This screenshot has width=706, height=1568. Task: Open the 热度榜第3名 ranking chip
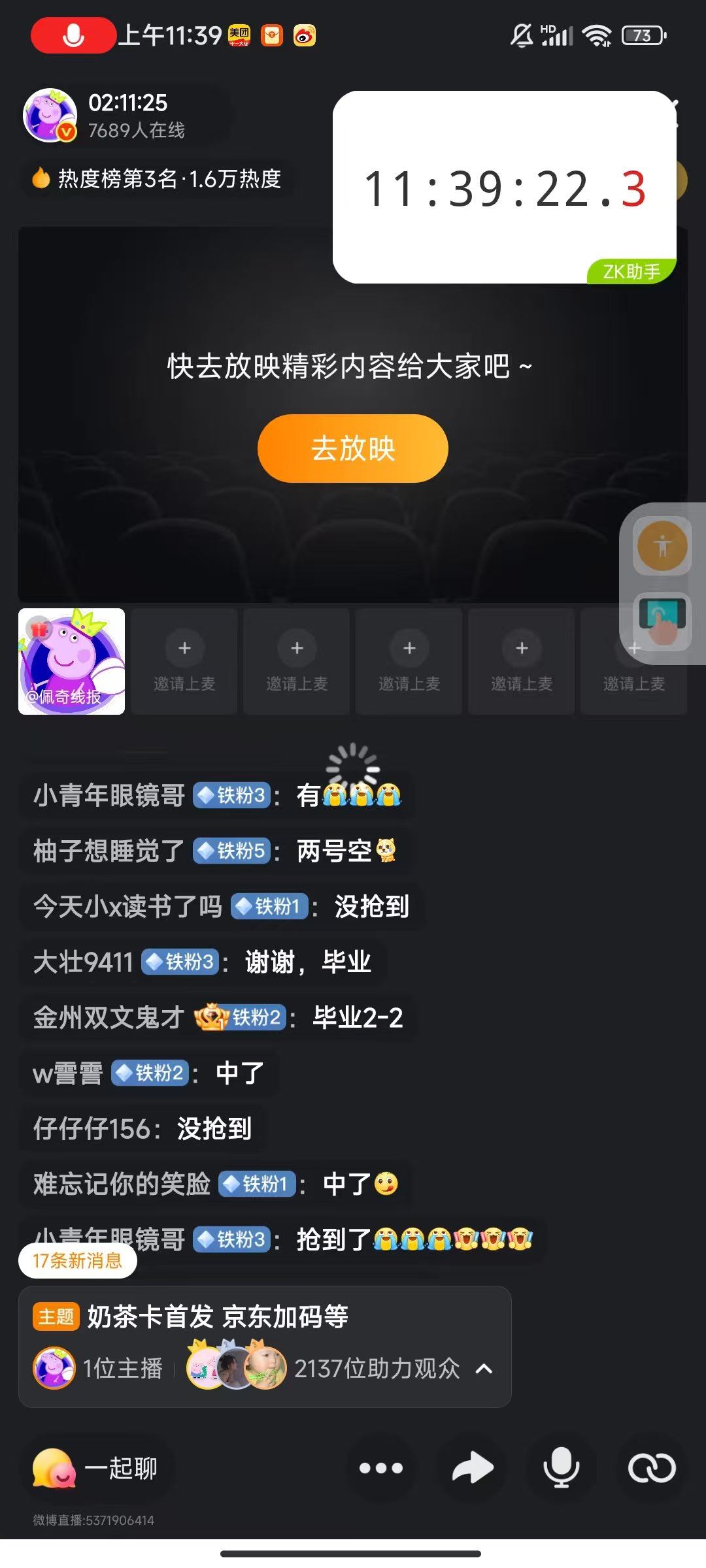pyautogui.click(x=157, y=178)
